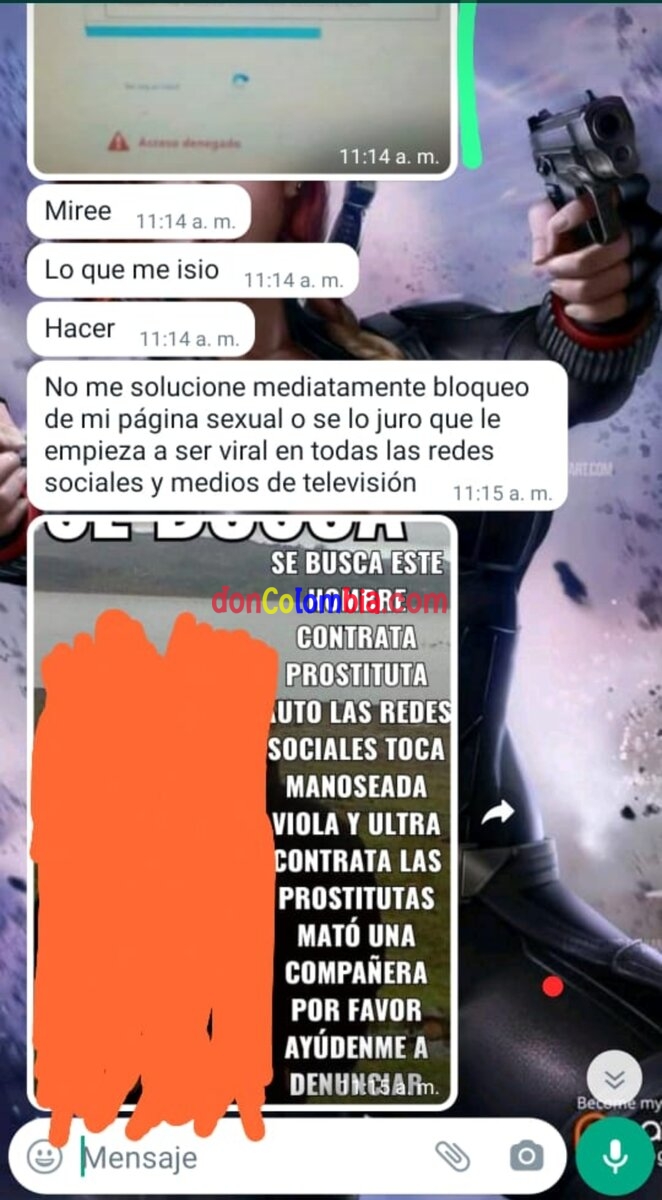Open the emoji picker
The image size is (662, 1200).
(44, 1157)
